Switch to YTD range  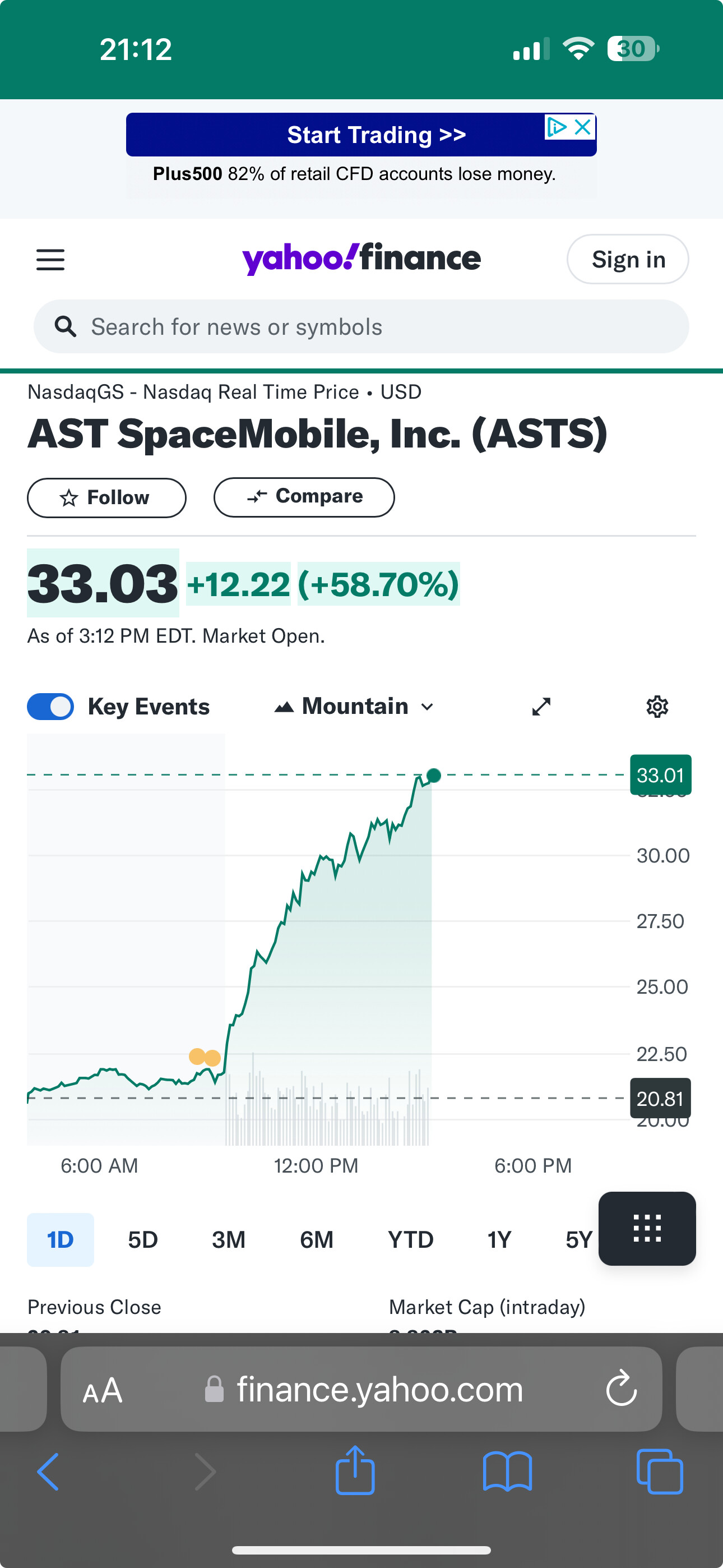pyautogui.click(x=411, y=1239)
